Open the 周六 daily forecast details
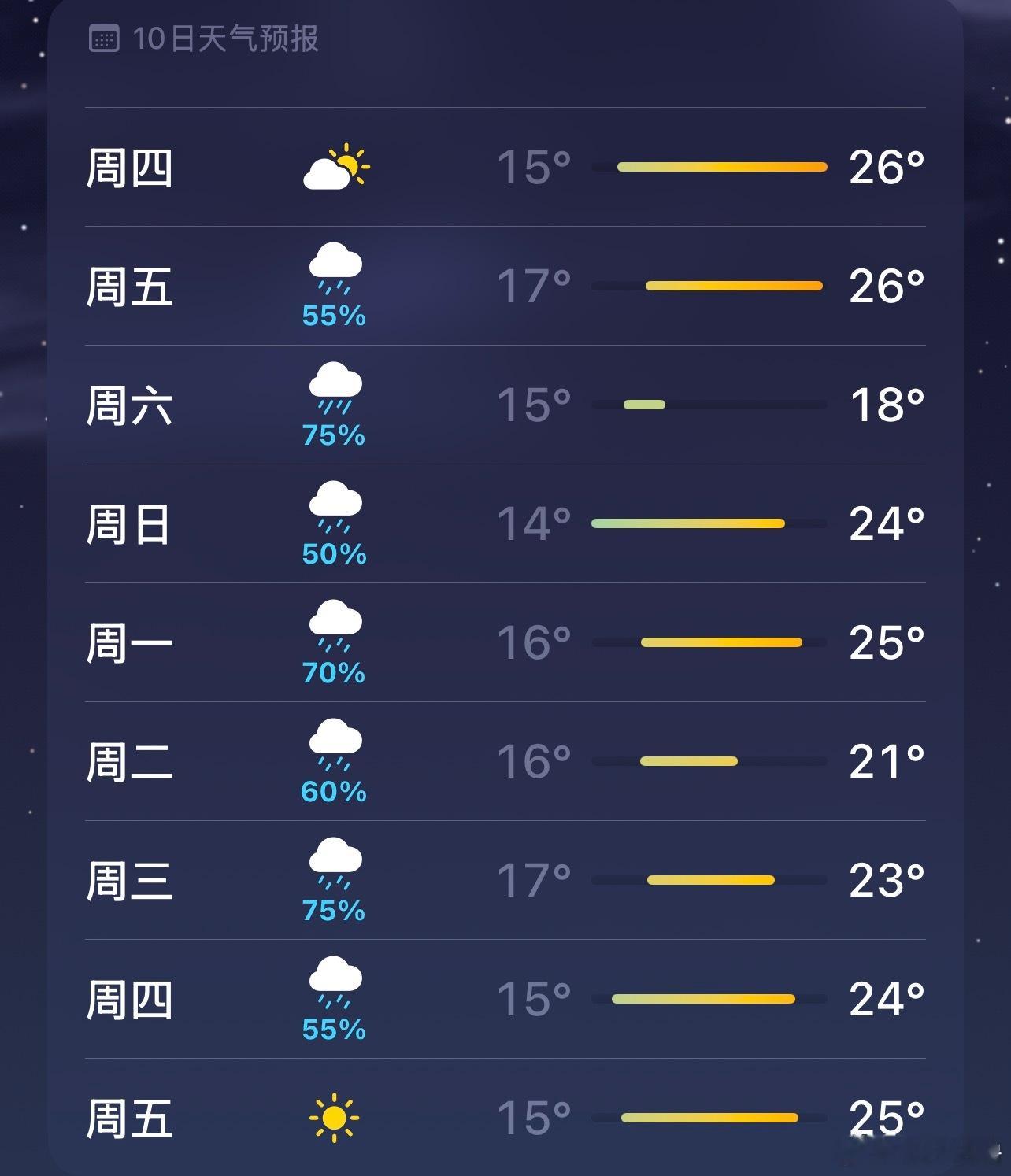 click(505, 405)
